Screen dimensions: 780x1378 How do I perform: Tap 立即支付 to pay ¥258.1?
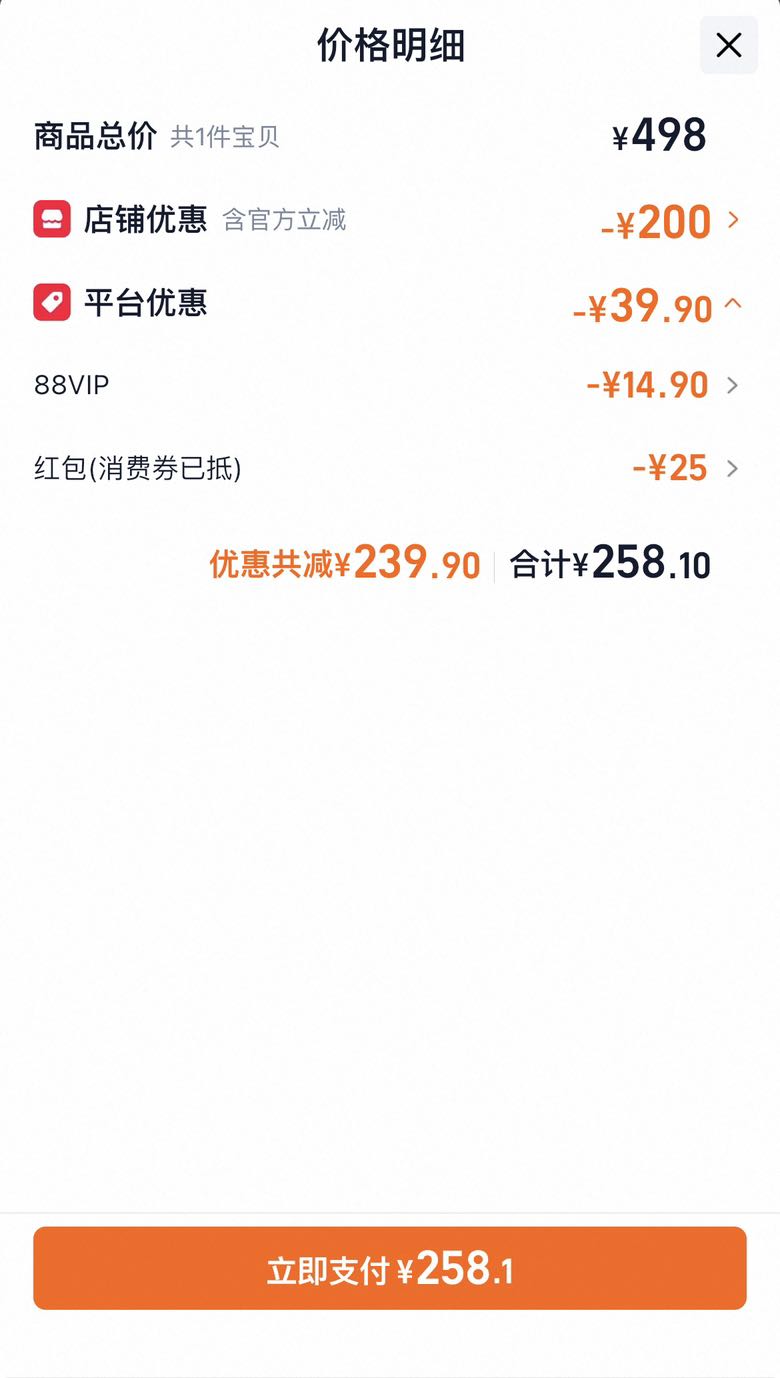pyautogui.click(x=390, y=1268)
